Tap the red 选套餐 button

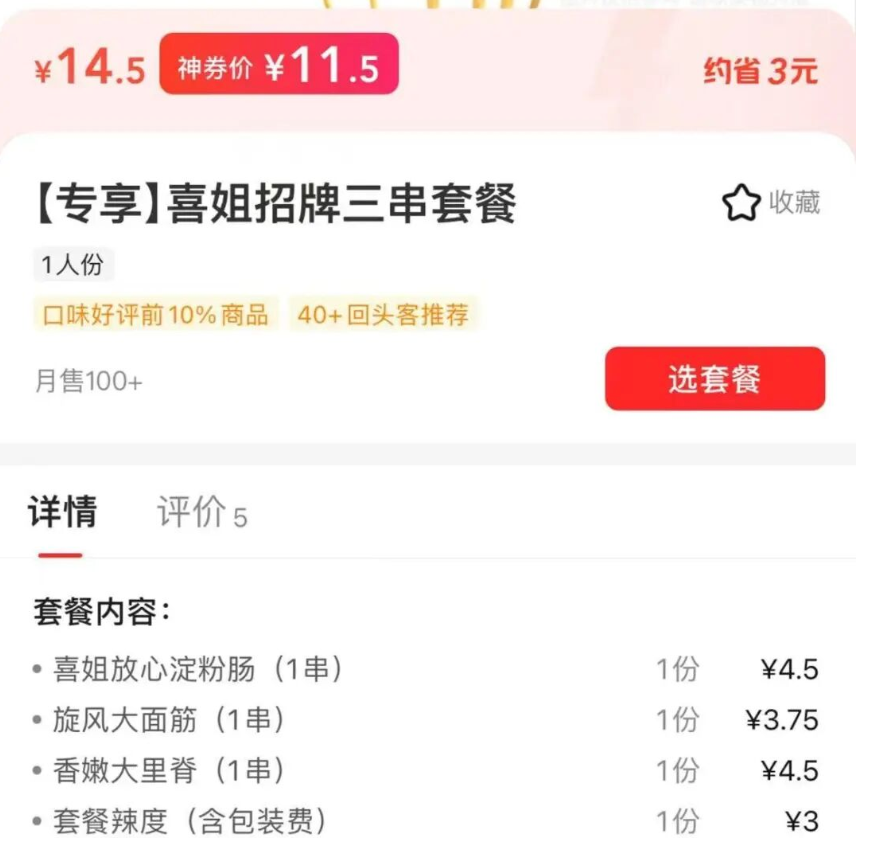tap(715, 379)
